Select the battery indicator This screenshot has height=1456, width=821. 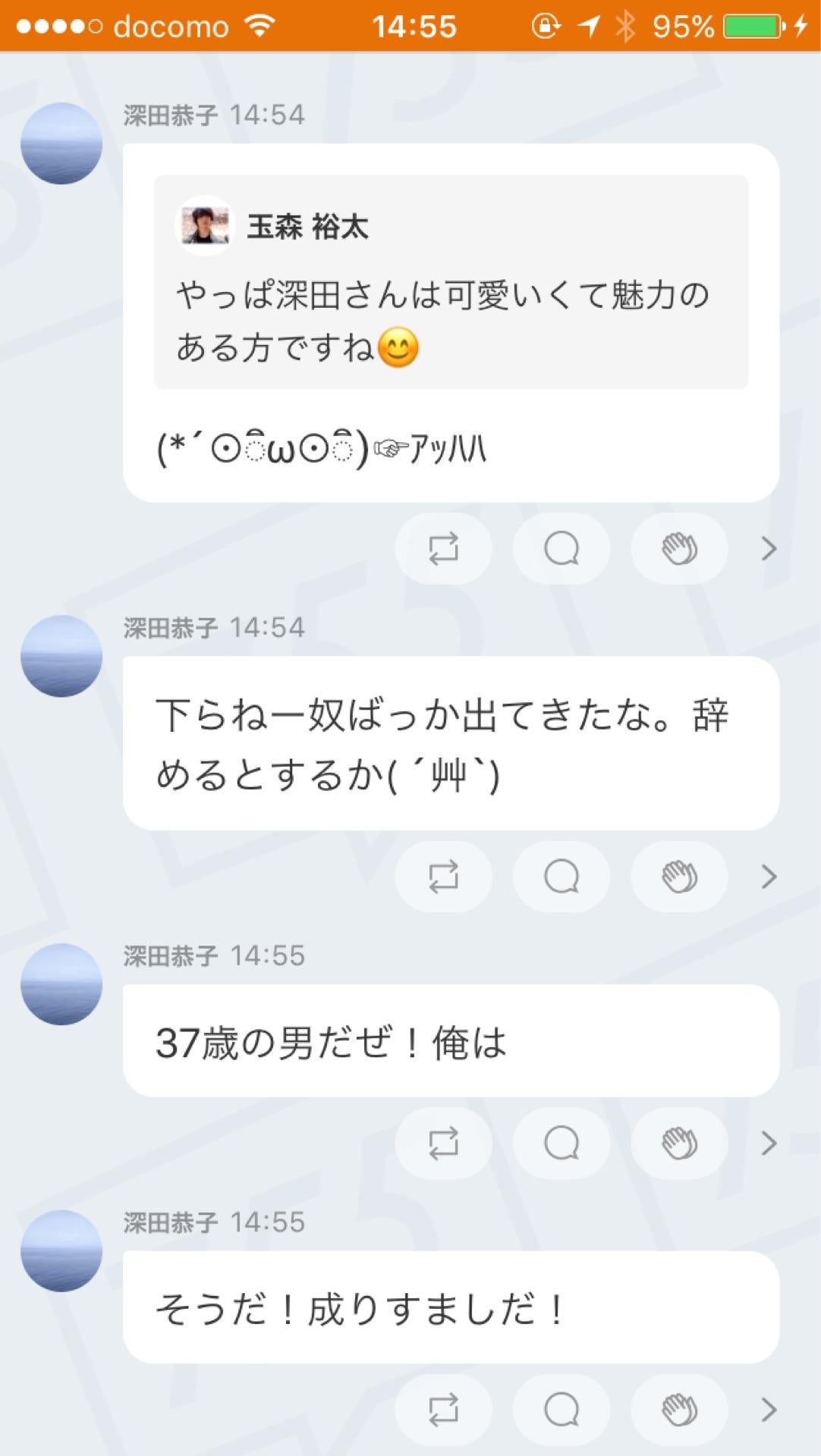(748, 25)
